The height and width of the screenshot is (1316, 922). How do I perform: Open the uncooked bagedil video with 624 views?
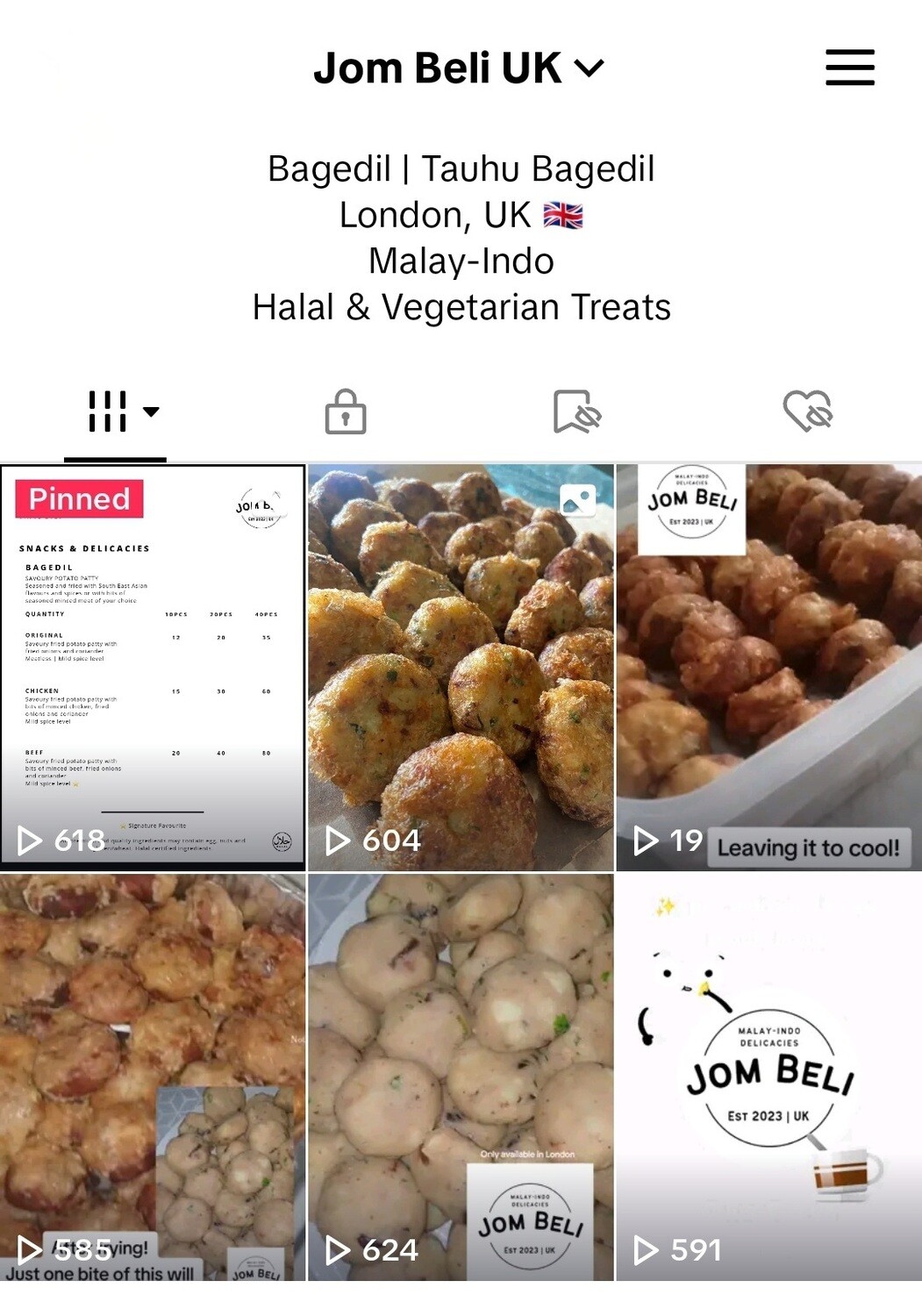[x=461, y=1076]
